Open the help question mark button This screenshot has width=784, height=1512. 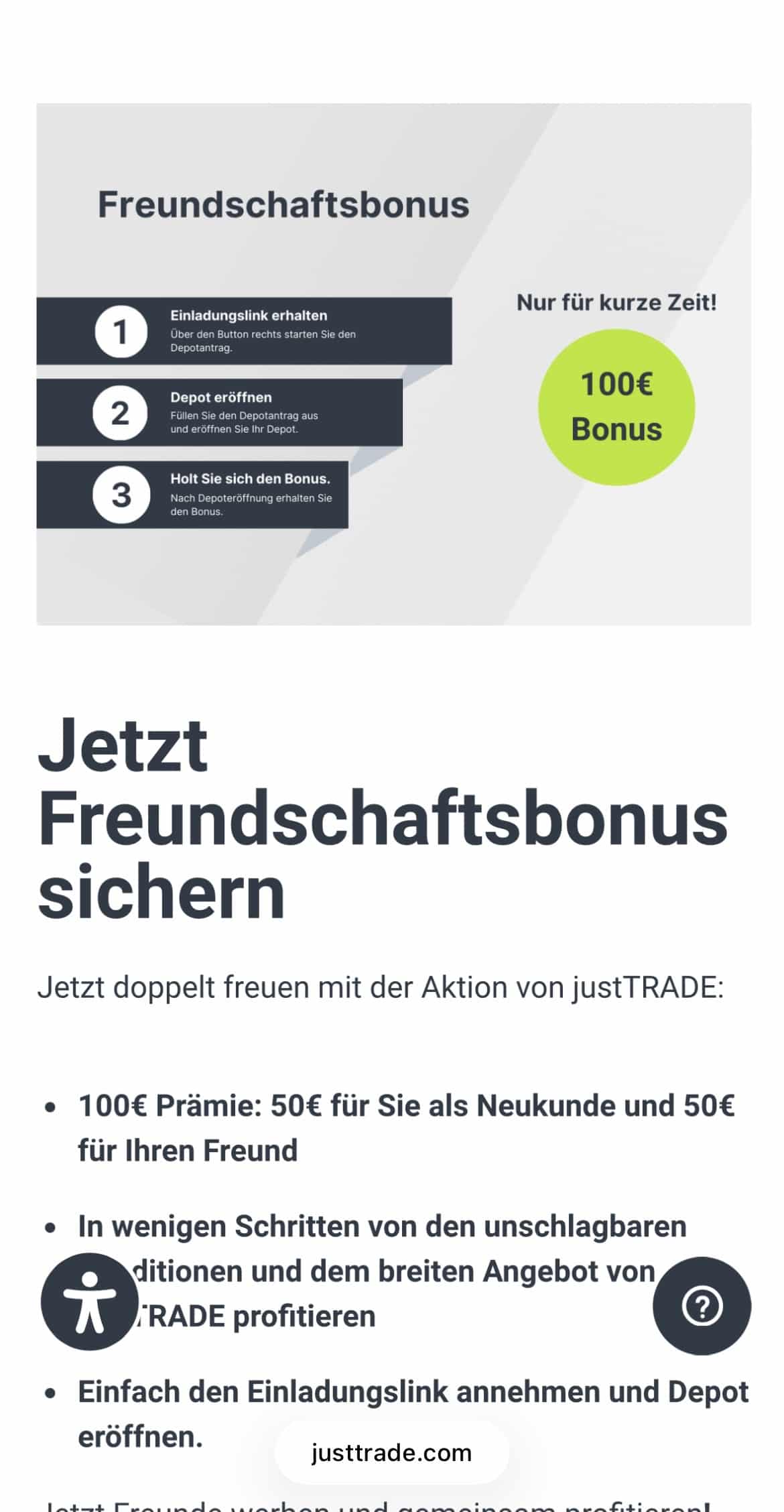pos(702,1306)
